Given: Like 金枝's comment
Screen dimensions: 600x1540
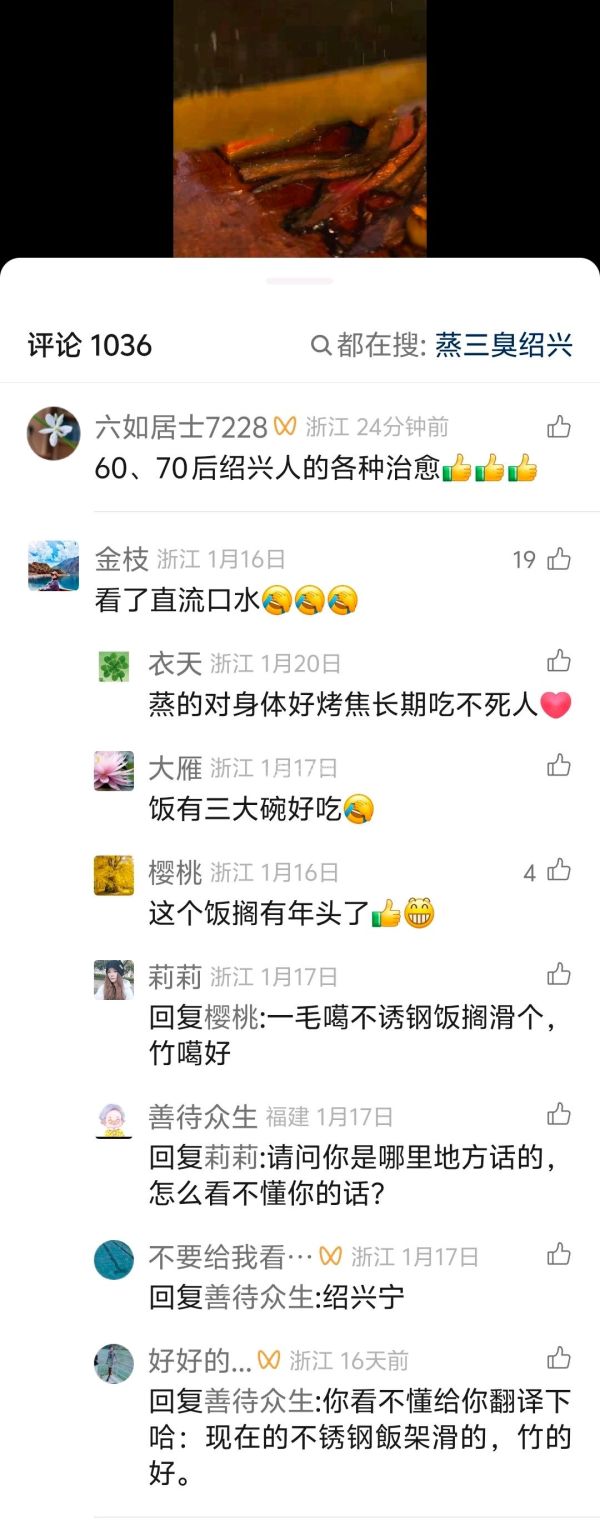Looking at the screenshot, I should click(x=558, y=559).
